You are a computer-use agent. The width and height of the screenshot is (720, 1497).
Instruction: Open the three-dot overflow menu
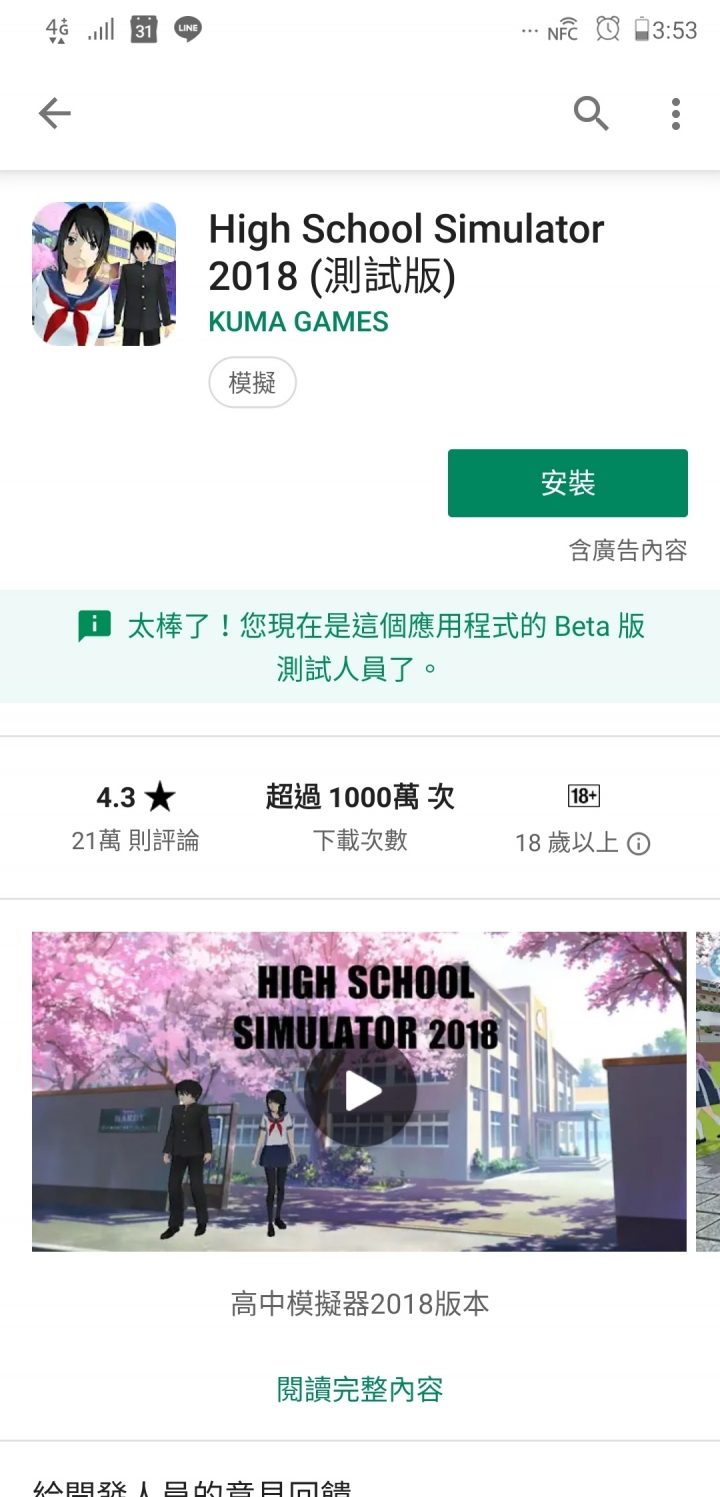click(x=676, y=114)
